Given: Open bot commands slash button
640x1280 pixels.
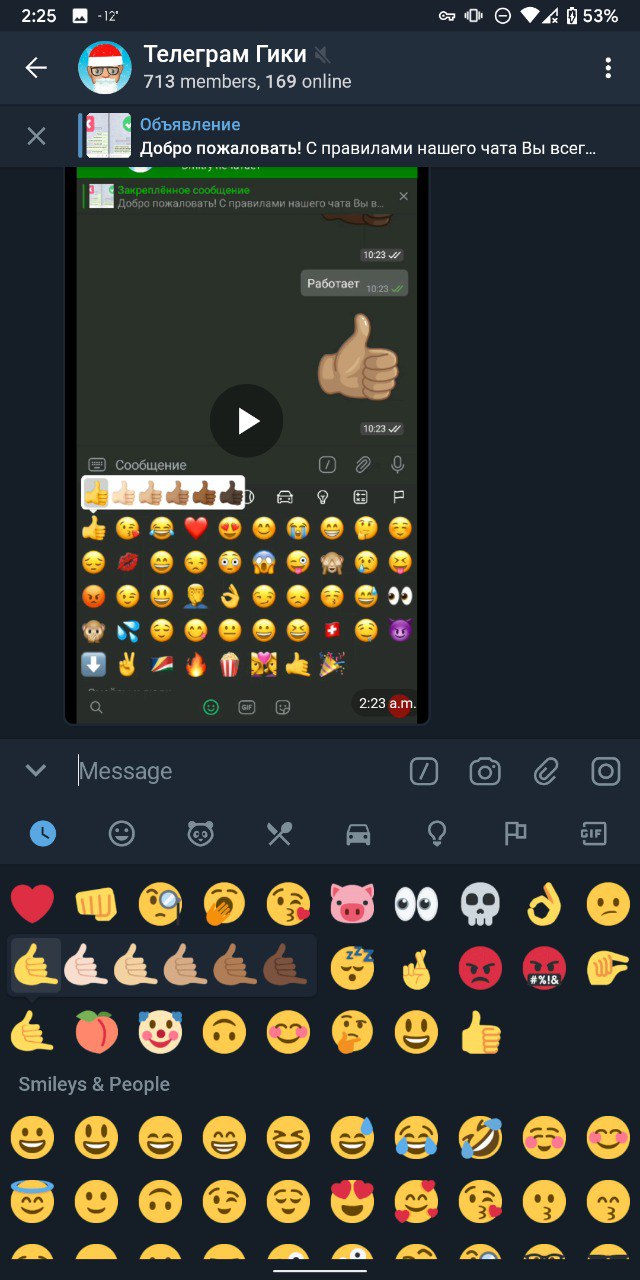Looking at the screenshot, I should coord(424,771).
